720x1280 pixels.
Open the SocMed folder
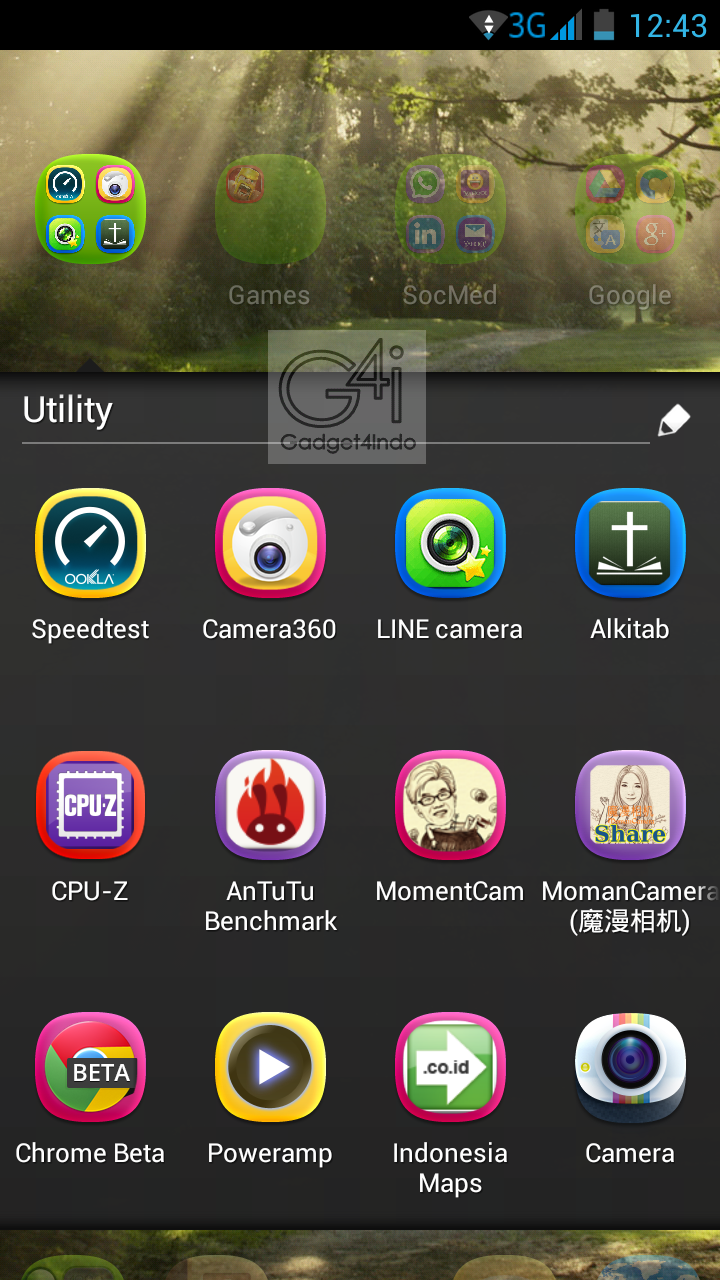(450, 210)
